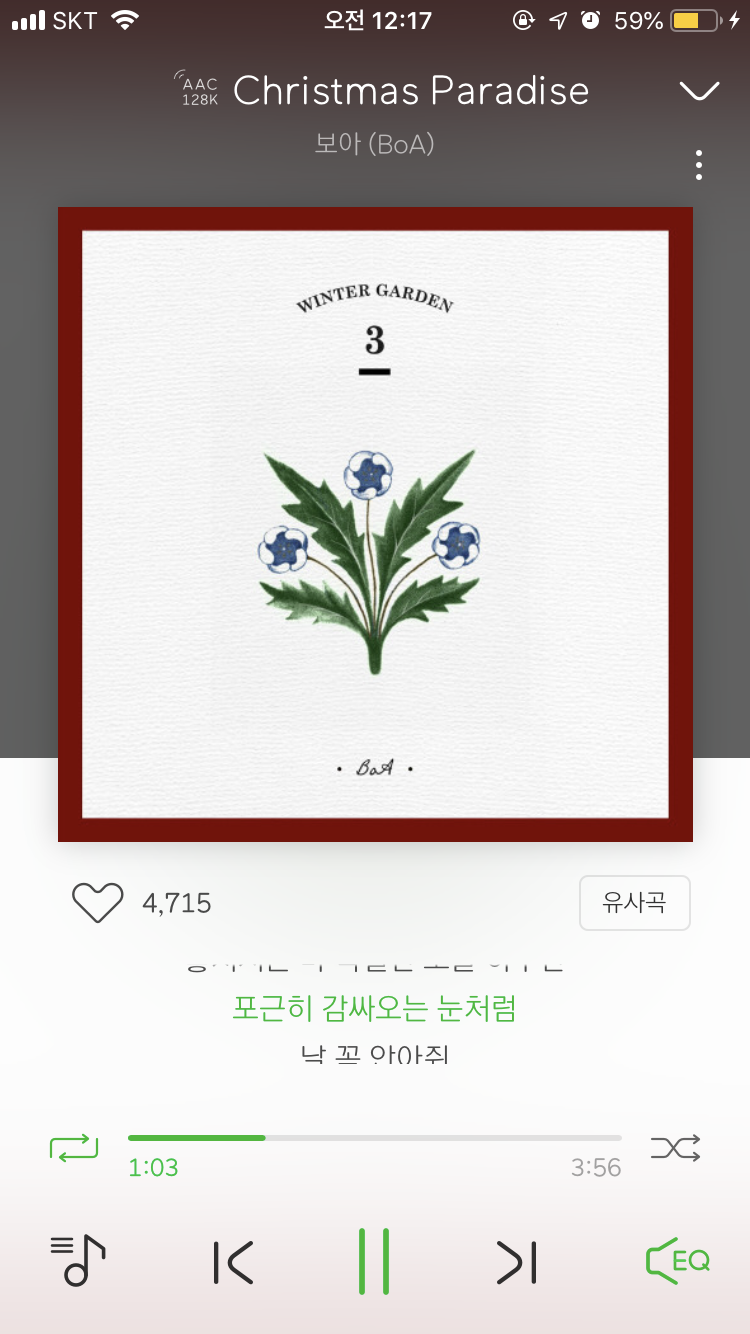This screenshot has width=750, height=1334.
Task: Skip back to the previous track
Action: (233, 1262)
